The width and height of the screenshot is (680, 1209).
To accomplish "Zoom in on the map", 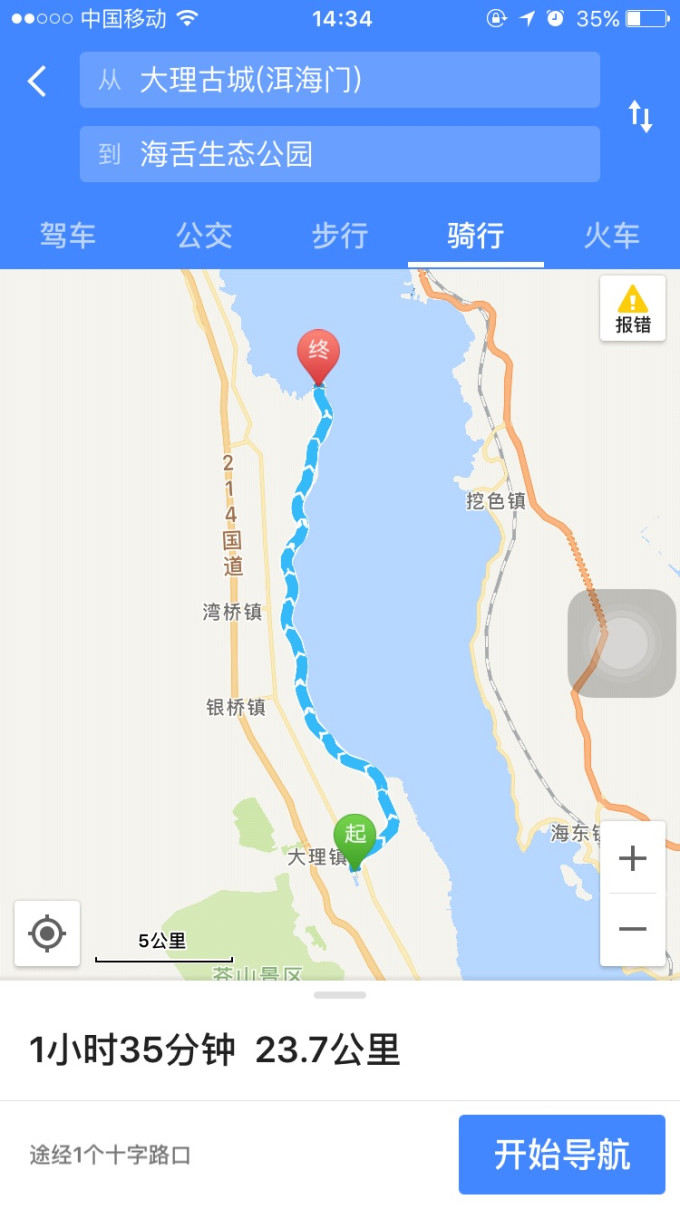I will pos(632,859).
